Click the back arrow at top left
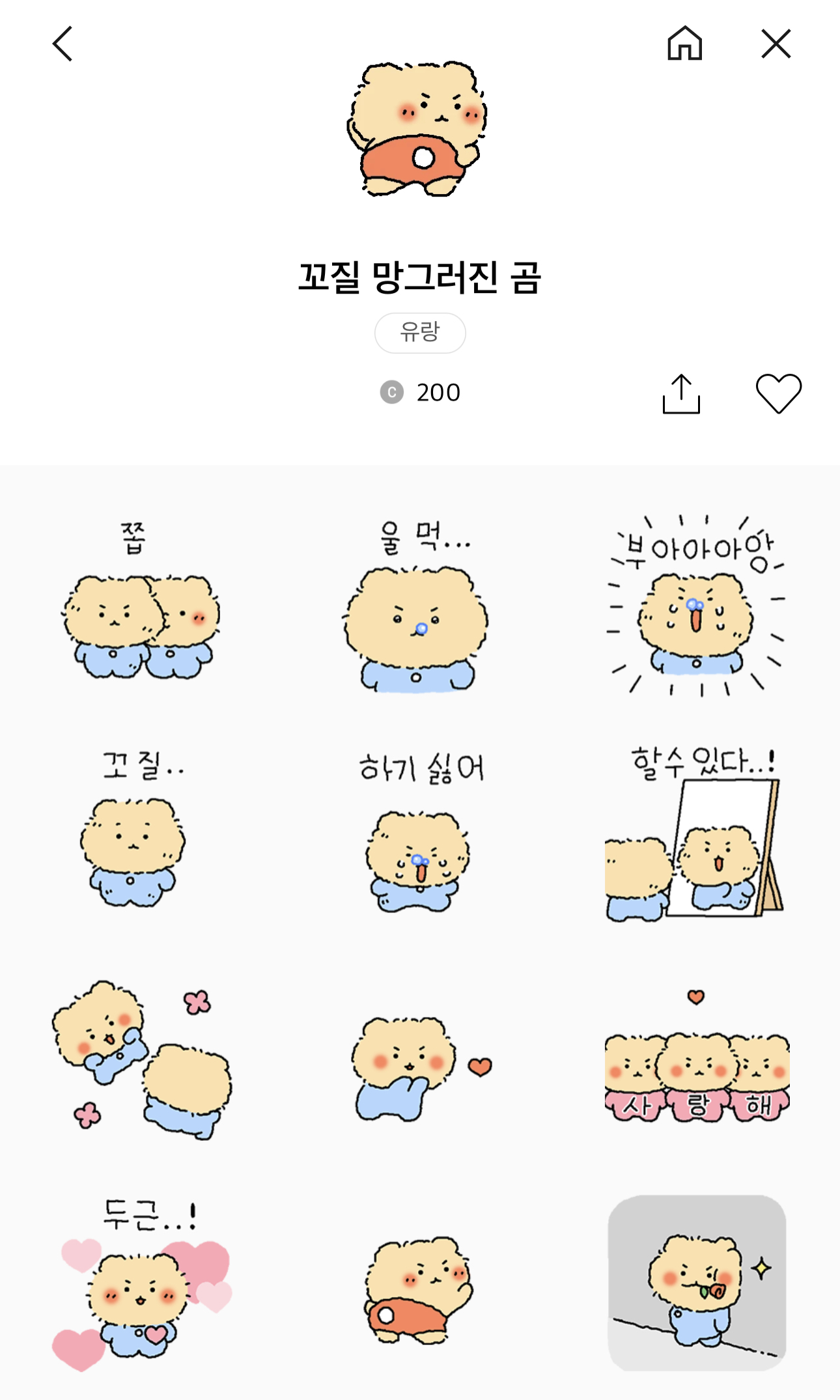The width and height of the screenshot is (840, 1400). click(63, 44)
